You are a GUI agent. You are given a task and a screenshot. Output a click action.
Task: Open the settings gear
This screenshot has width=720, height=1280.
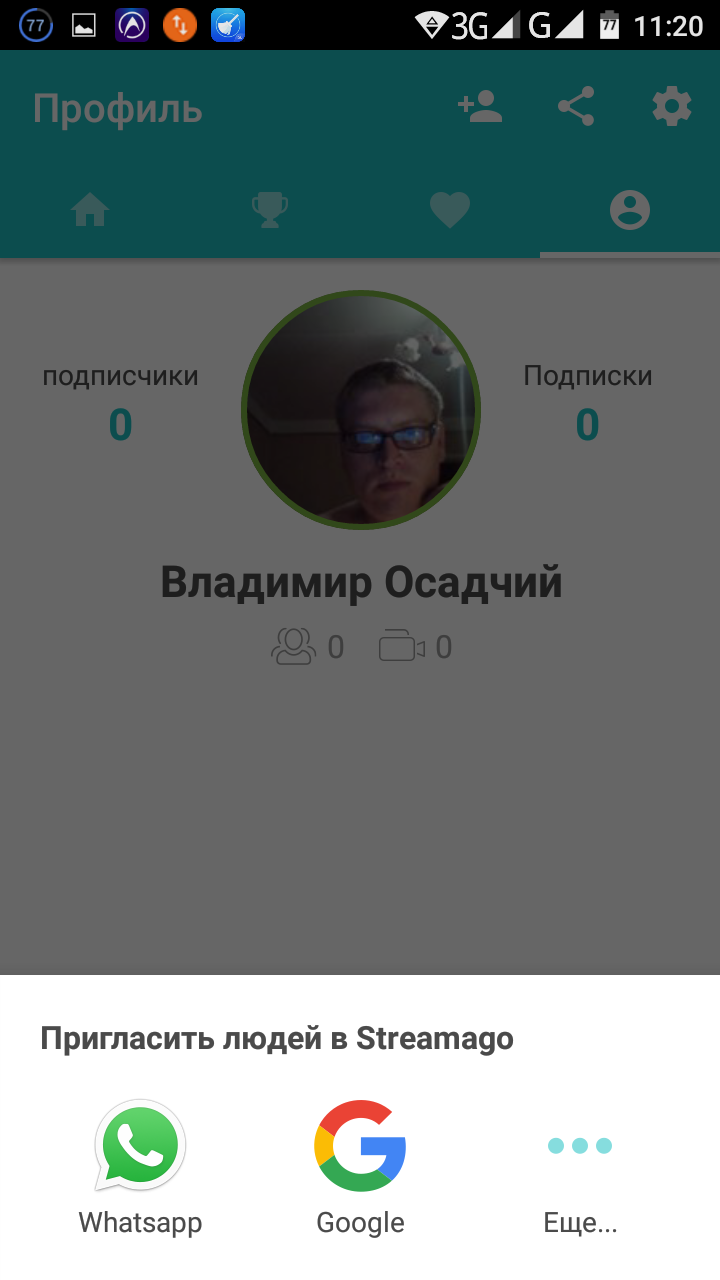671,107
